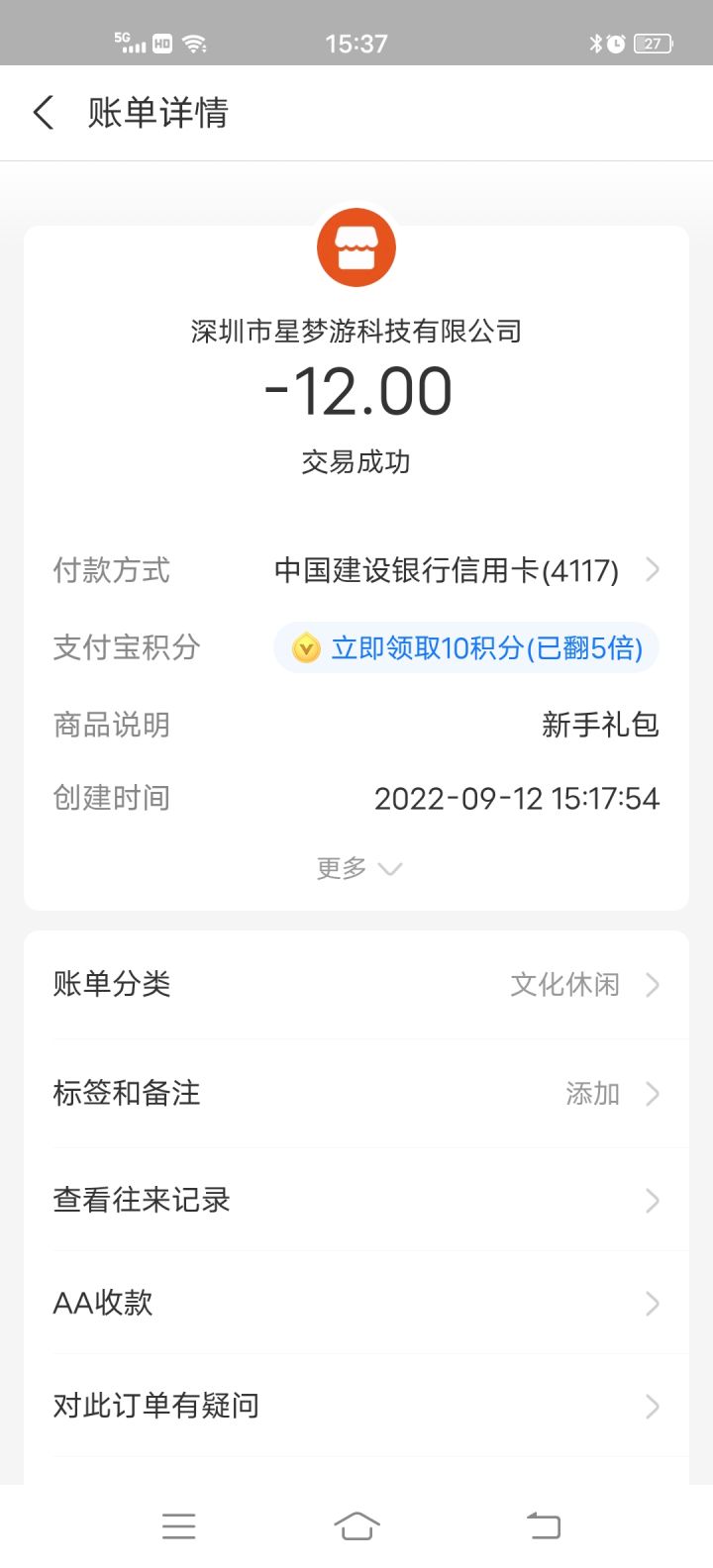Select 对此订单有疑问 for order help
Viewport: 713px width, 1568px height.
[x=356, y=1406]
